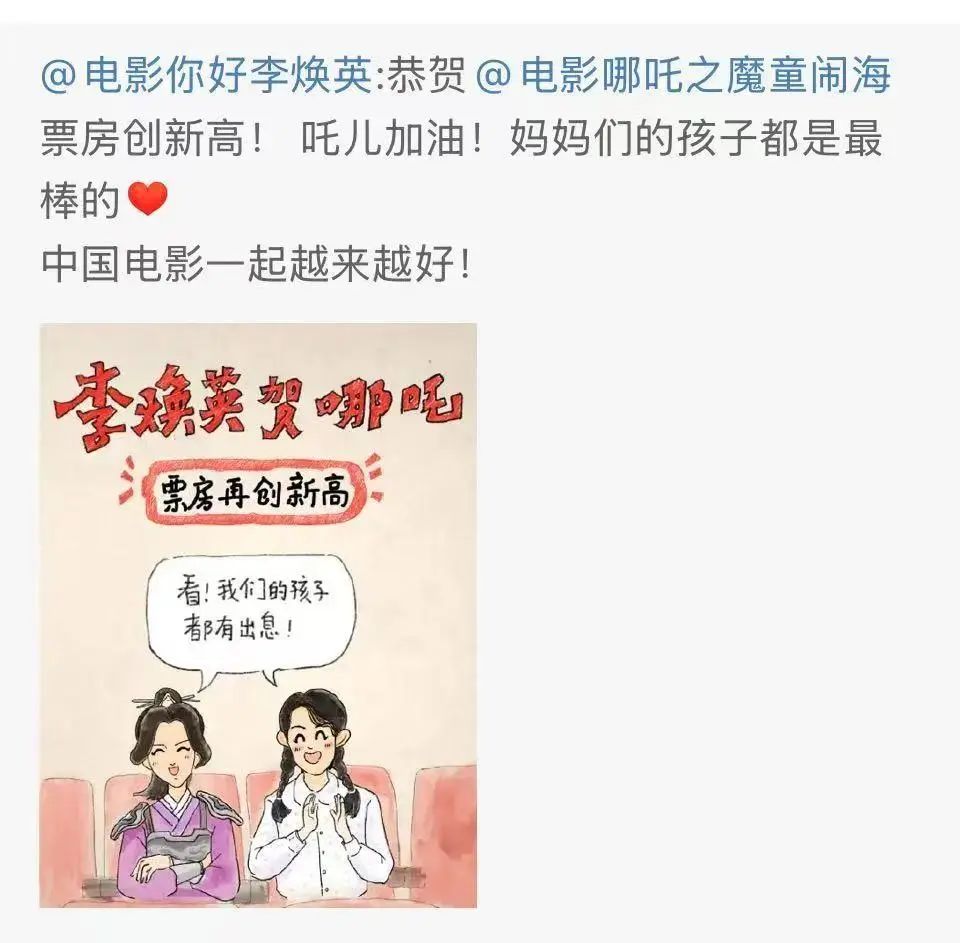Open the @电影哪吒之魔童闹海 mention link

tap(684, 76)
